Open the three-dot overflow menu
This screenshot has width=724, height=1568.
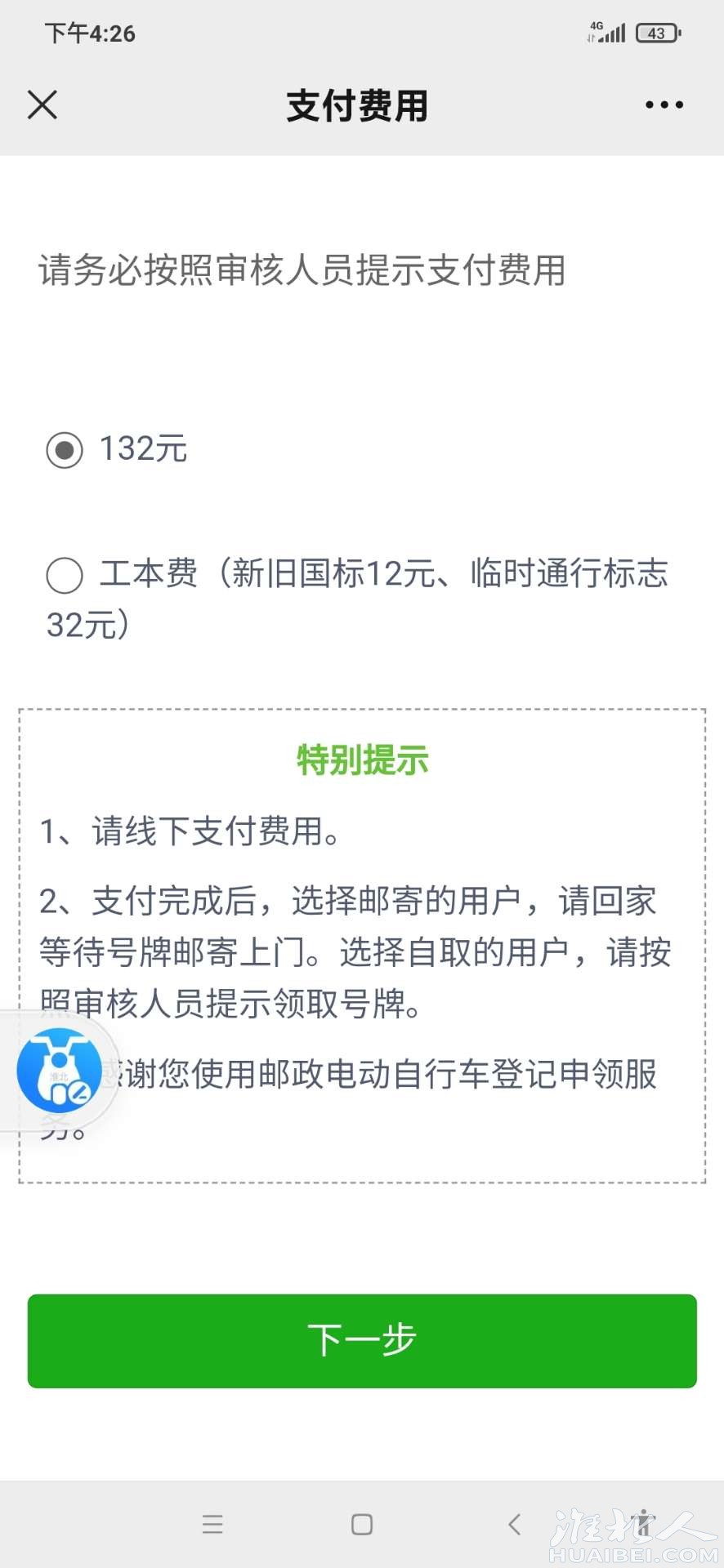pyautogui.click(x=664, y=105)
